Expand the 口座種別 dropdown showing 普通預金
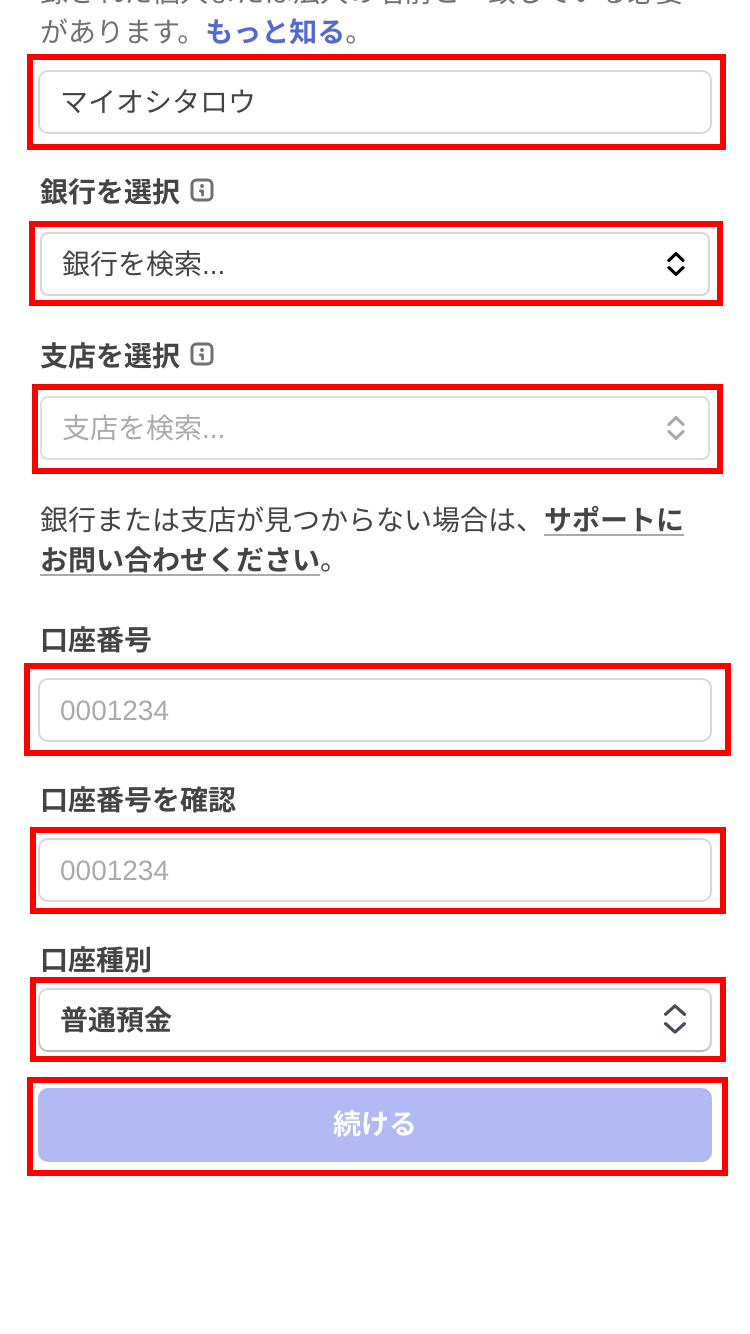 [375, 1020]
